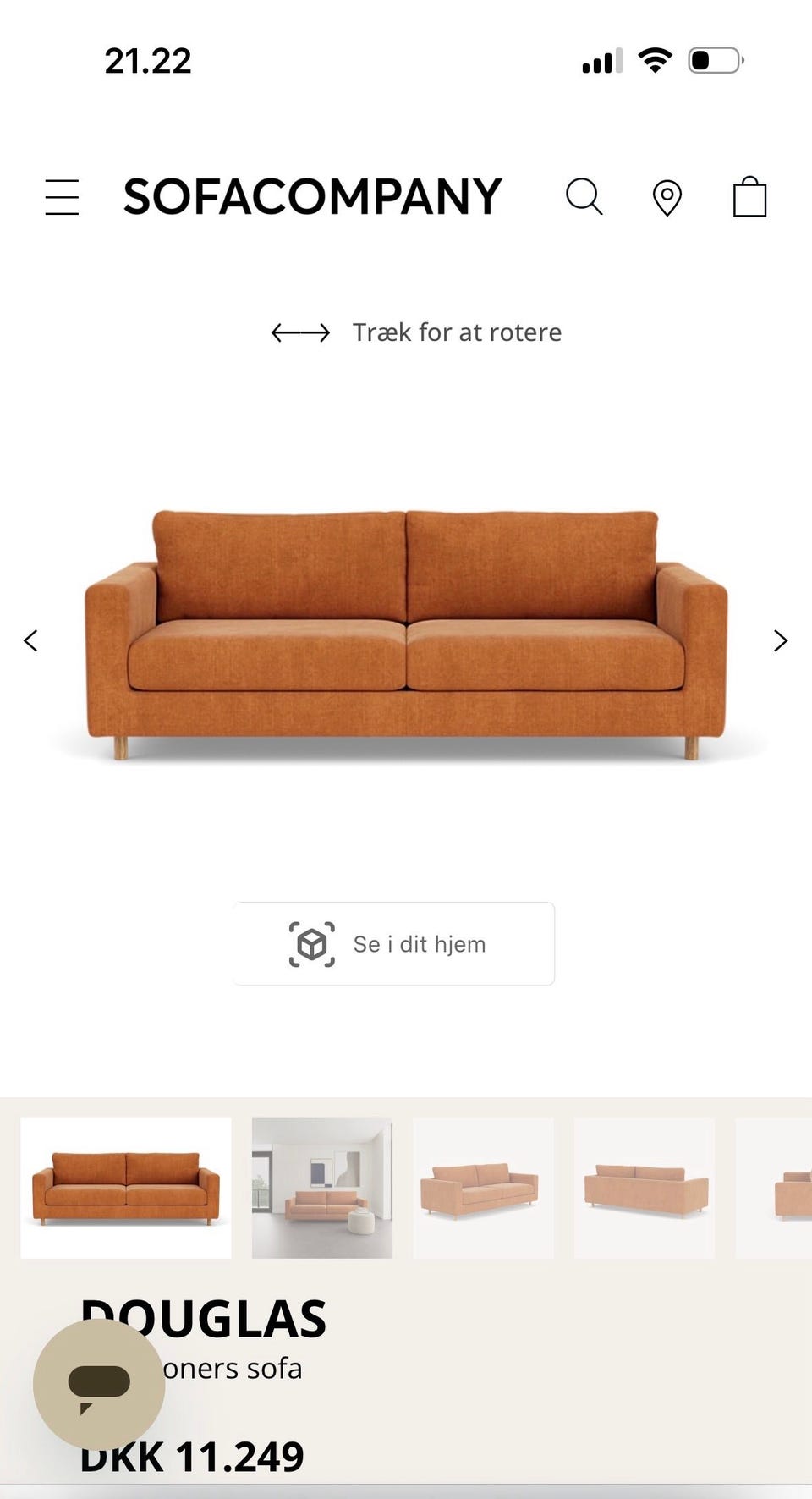Tap the battery indicator in the status bar
The width and height of the screenshot is (812, 1499).
coord(713,59)
